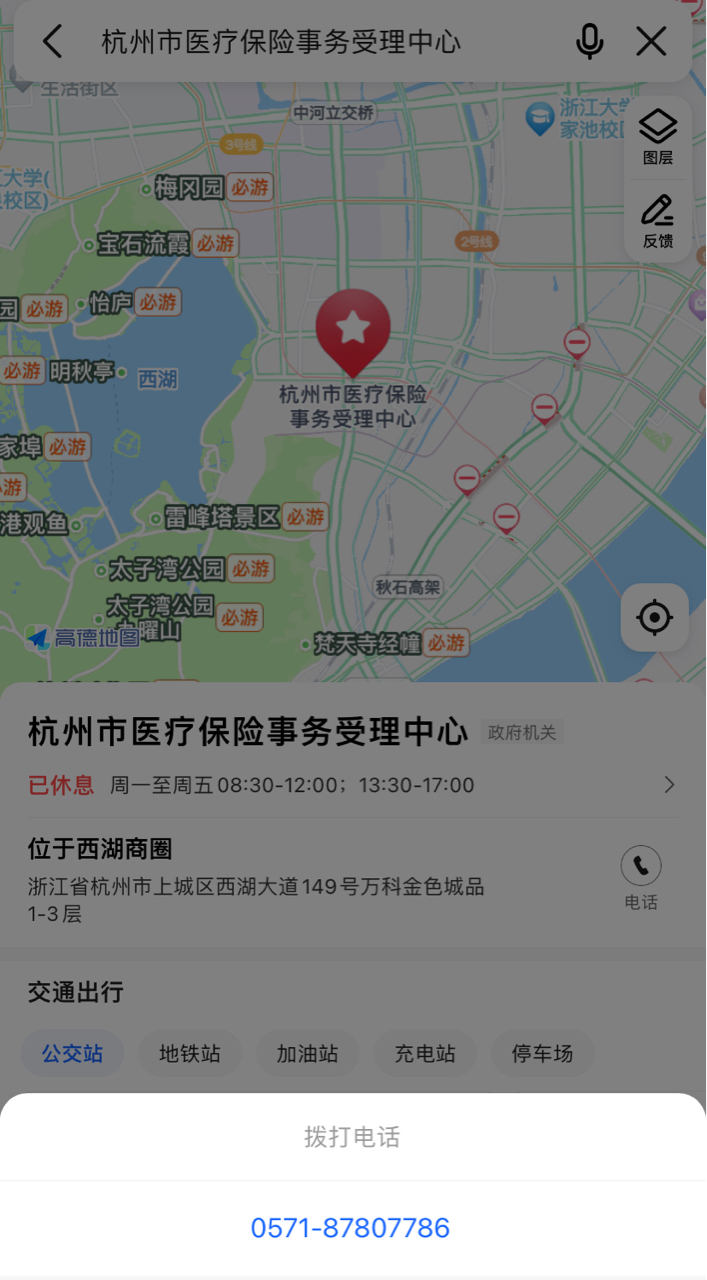
Task: Dial the number 0571-87807786
Action: pyautogui.click(x=350, y=1228)
